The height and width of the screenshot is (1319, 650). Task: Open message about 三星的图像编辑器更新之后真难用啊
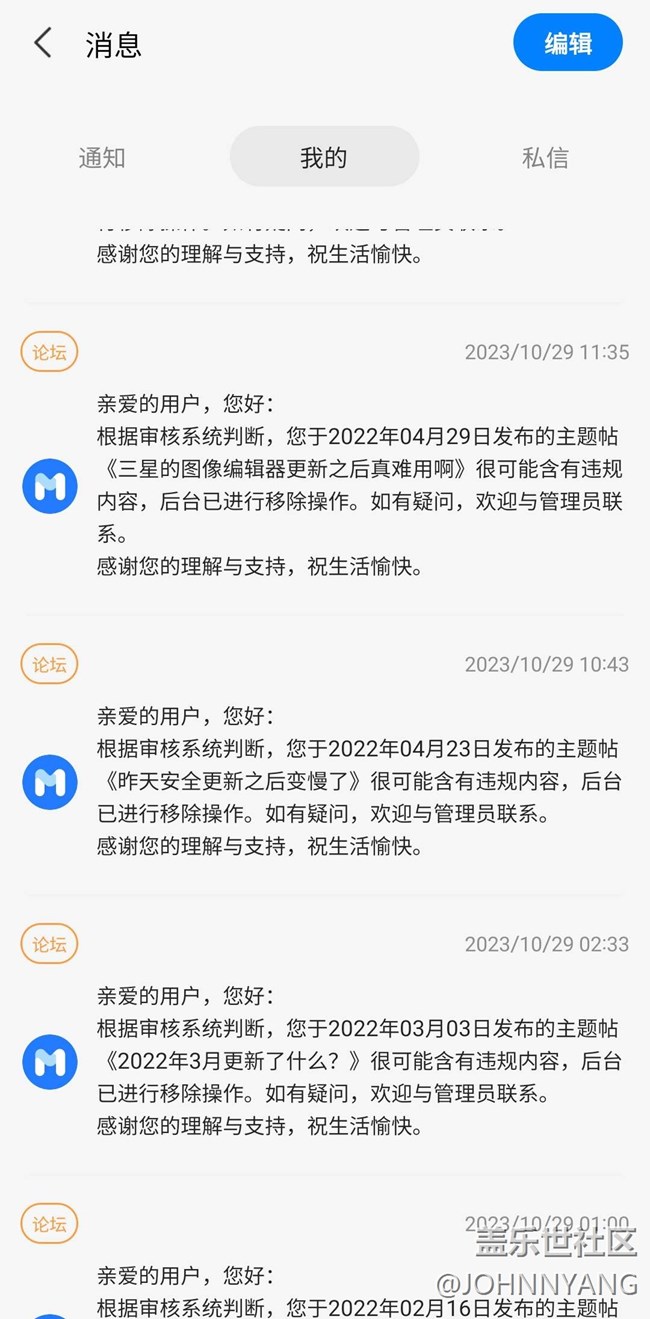click(x=325, y=460)
